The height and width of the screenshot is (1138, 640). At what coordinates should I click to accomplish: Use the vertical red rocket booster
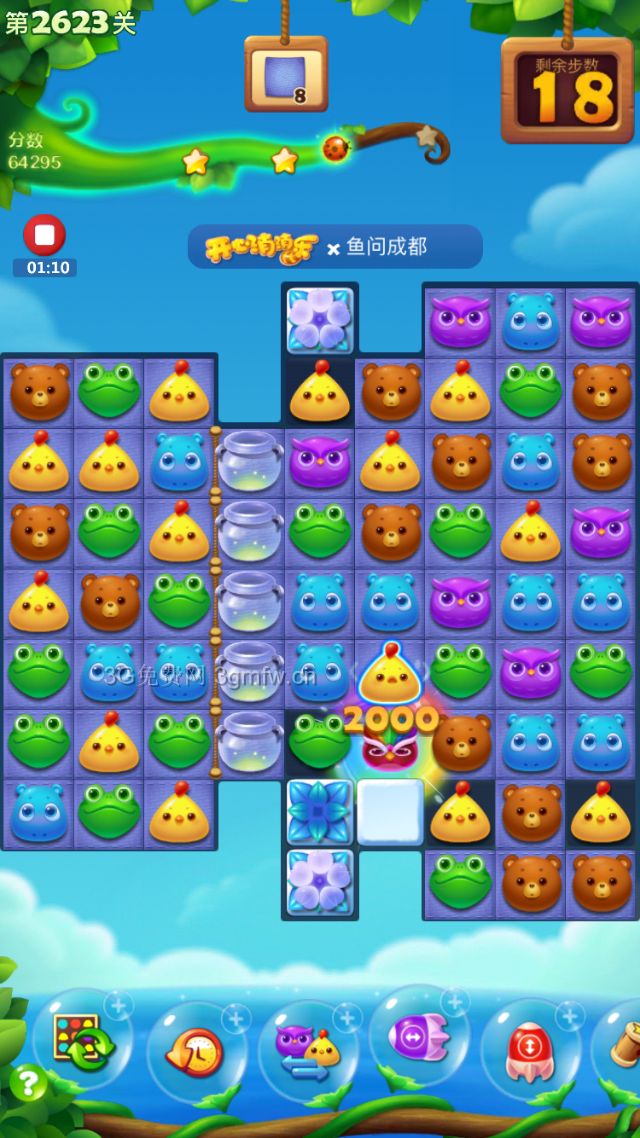pyautogui.click(x=531, y=1050)
